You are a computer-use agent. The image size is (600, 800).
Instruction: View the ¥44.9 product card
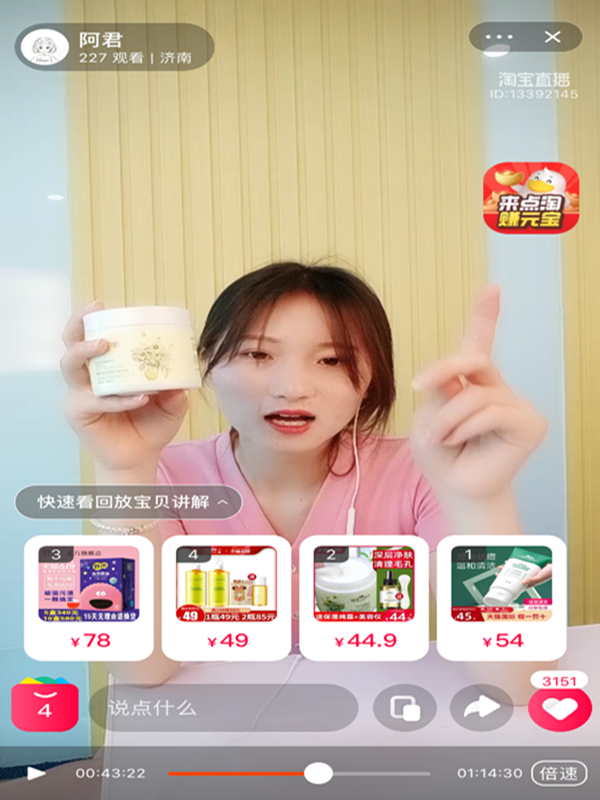(363, 598)
